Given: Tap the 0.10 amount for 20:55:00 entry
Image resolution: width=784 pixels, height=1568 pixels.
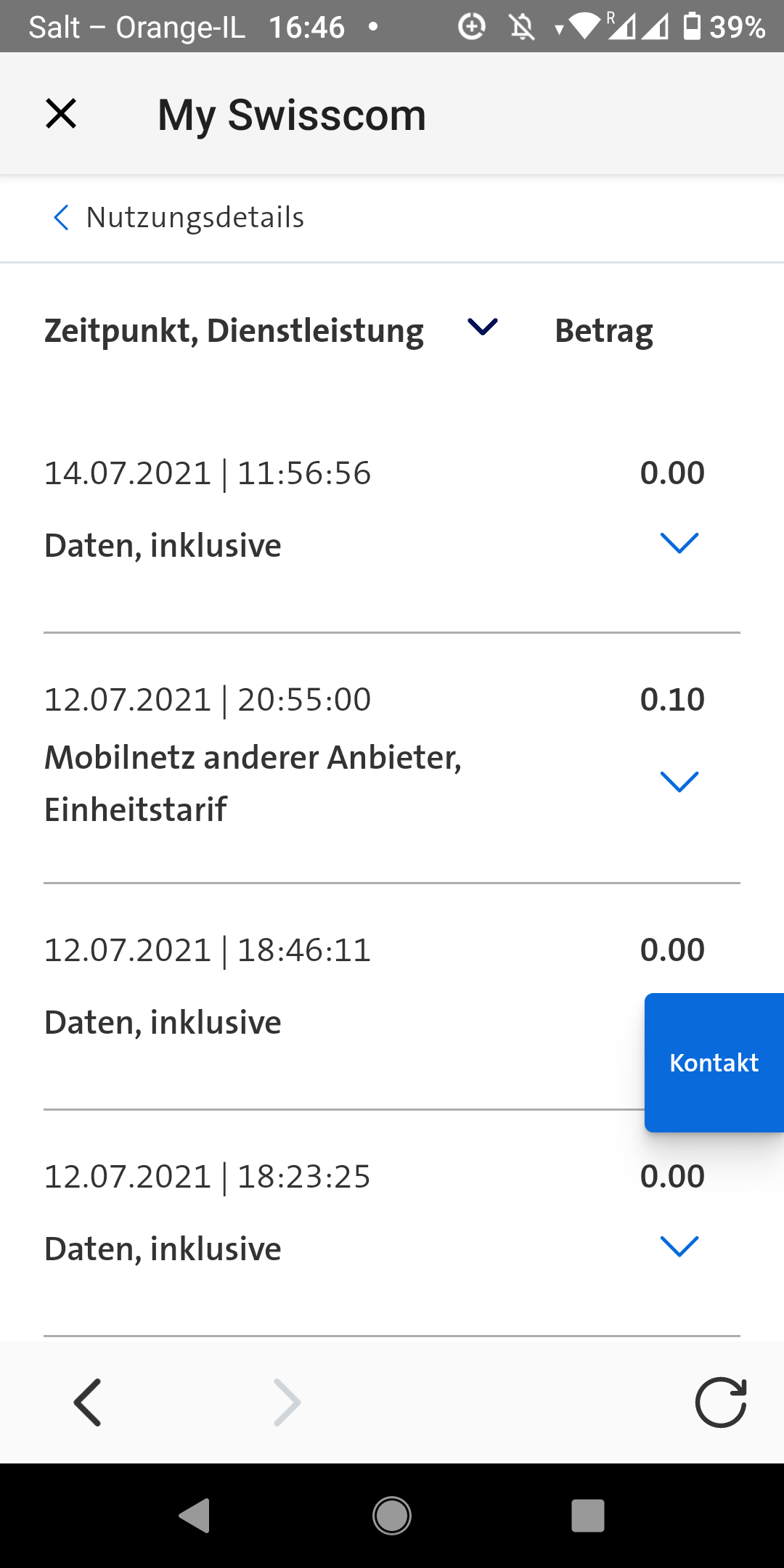Looking at the screenshot, I should pos(672,698).
